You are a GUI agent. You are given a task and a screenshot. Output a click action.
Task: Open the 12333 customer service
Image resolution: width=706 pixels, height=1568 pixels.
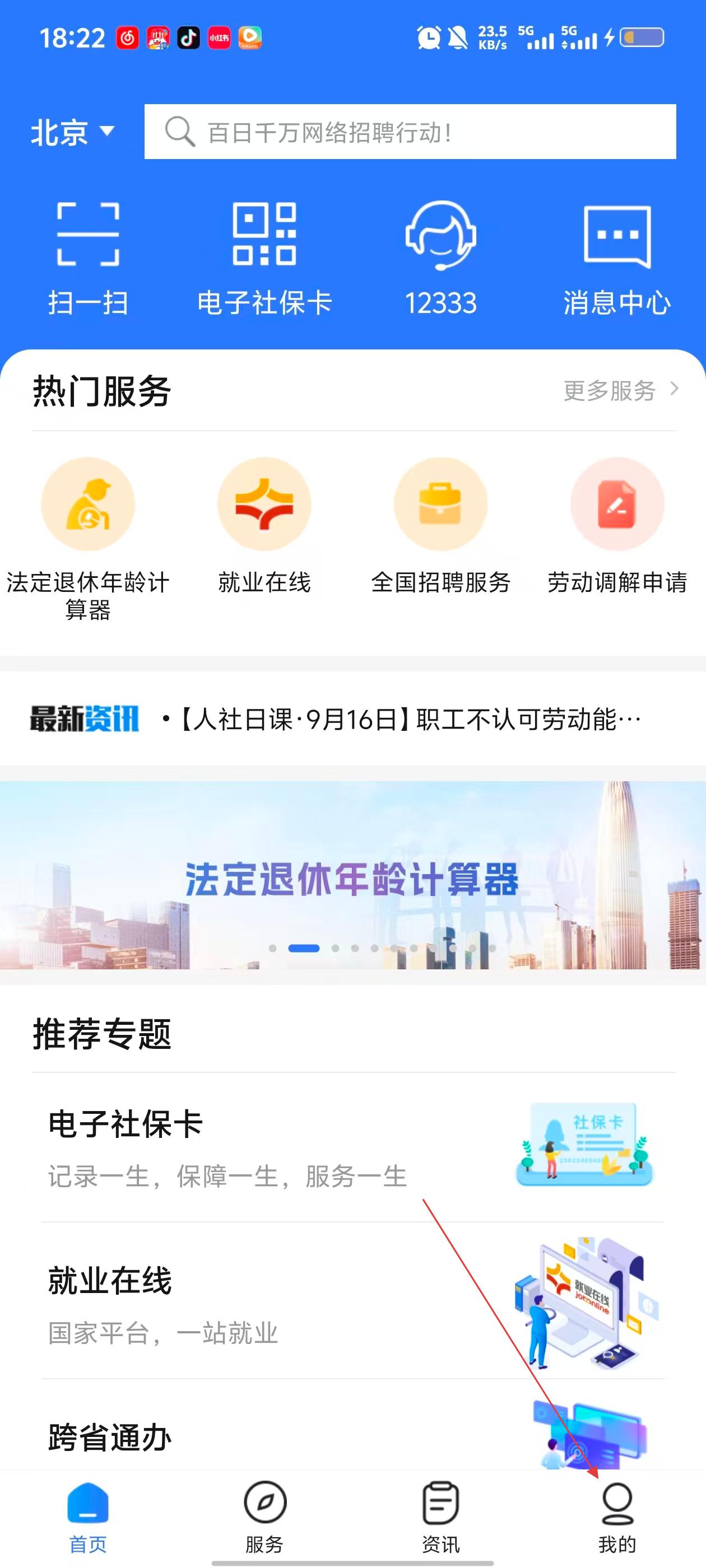click(x=440, y=259)
